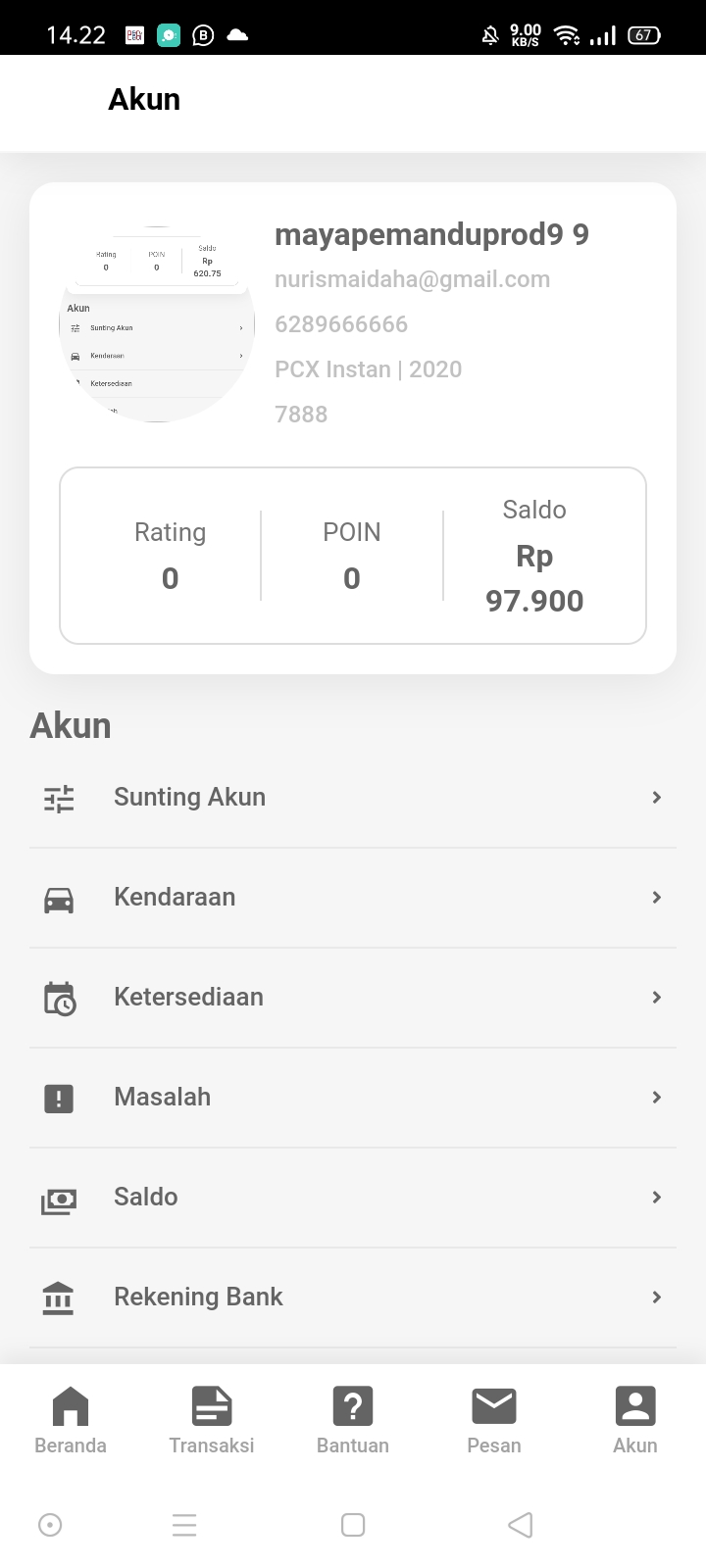This screenshot has width=706, height=1568.
Task: Open the Bantuan tab
Action: pos(353,1420)
